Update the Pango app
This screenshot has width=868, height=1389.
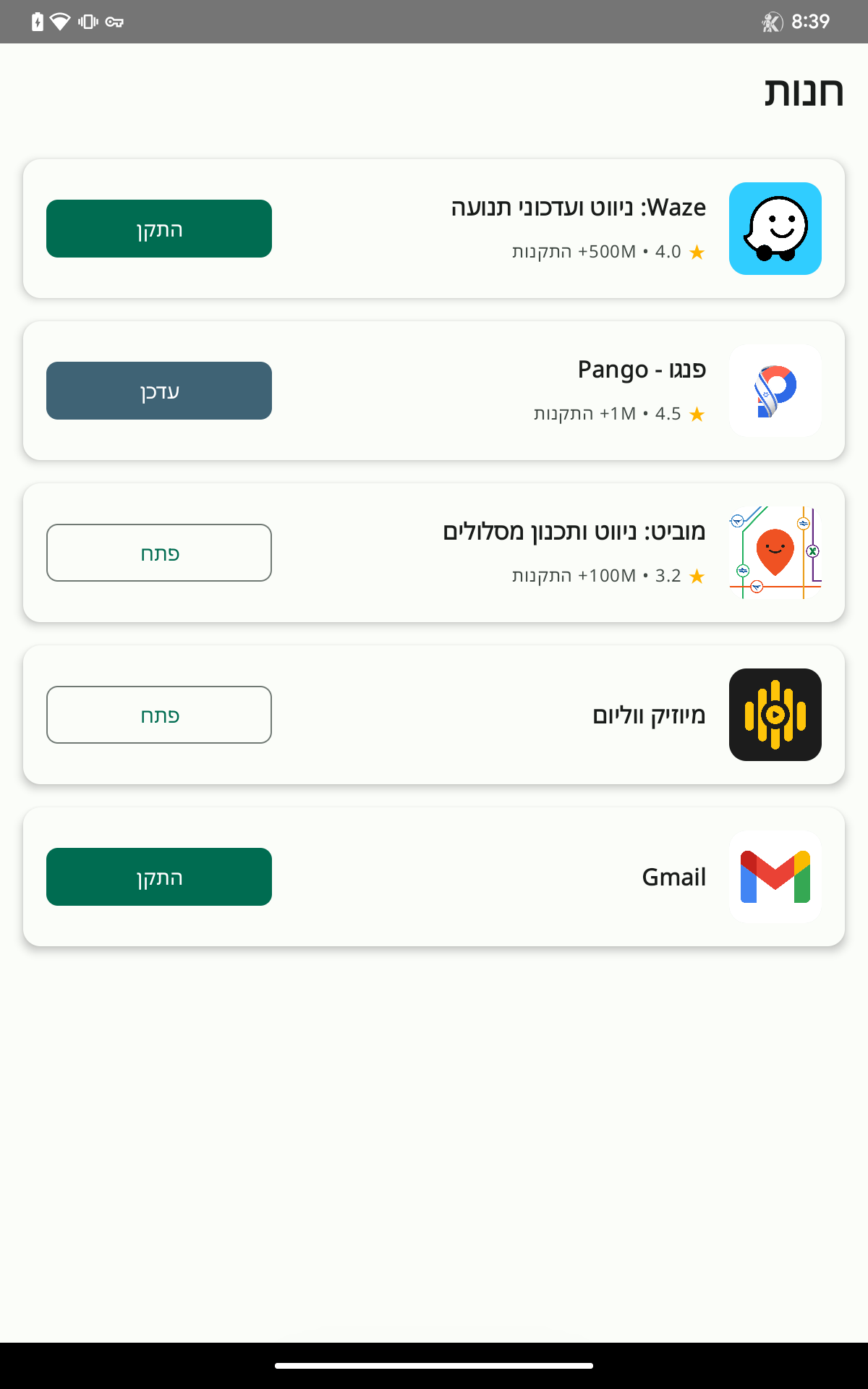pos(159,391)
